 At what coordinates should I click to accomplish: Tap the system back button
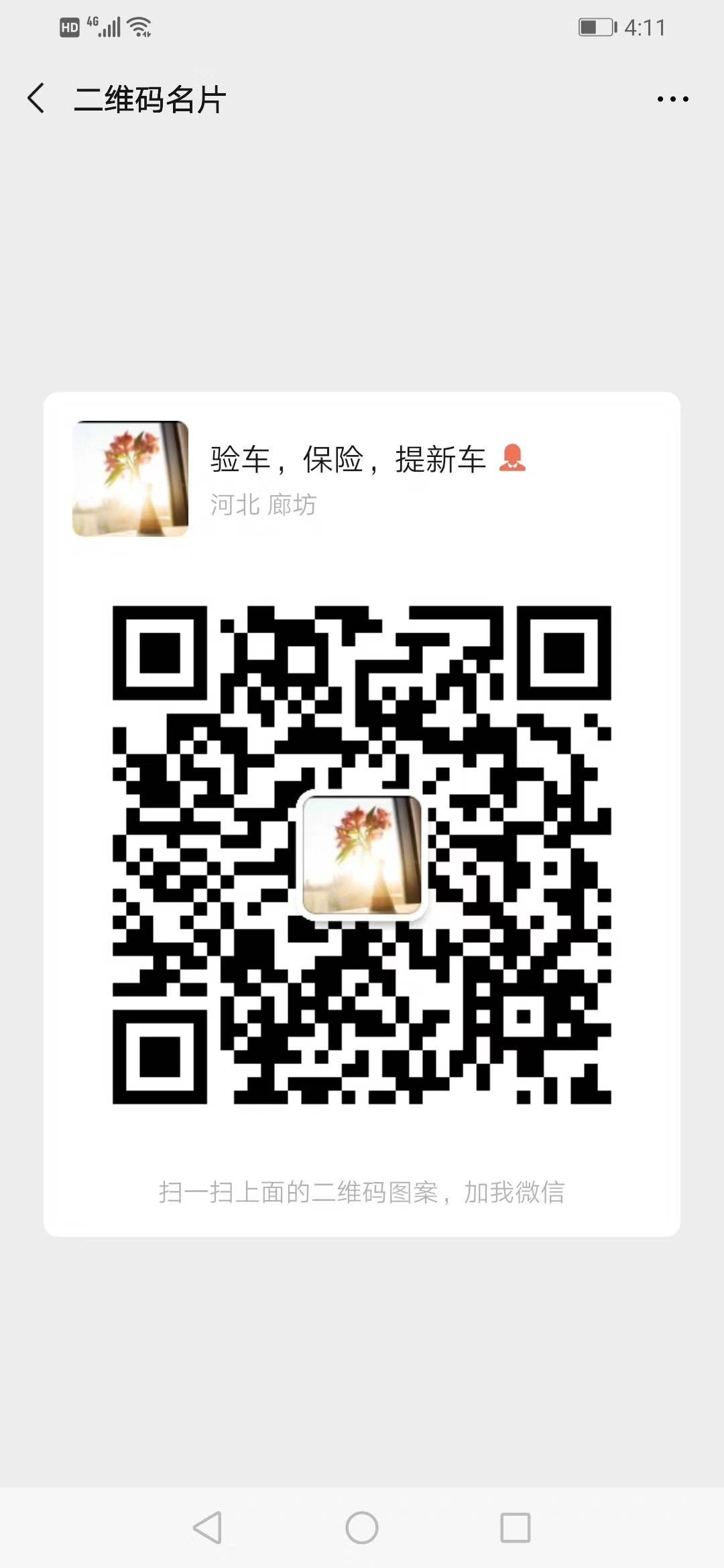(208, 1527)
